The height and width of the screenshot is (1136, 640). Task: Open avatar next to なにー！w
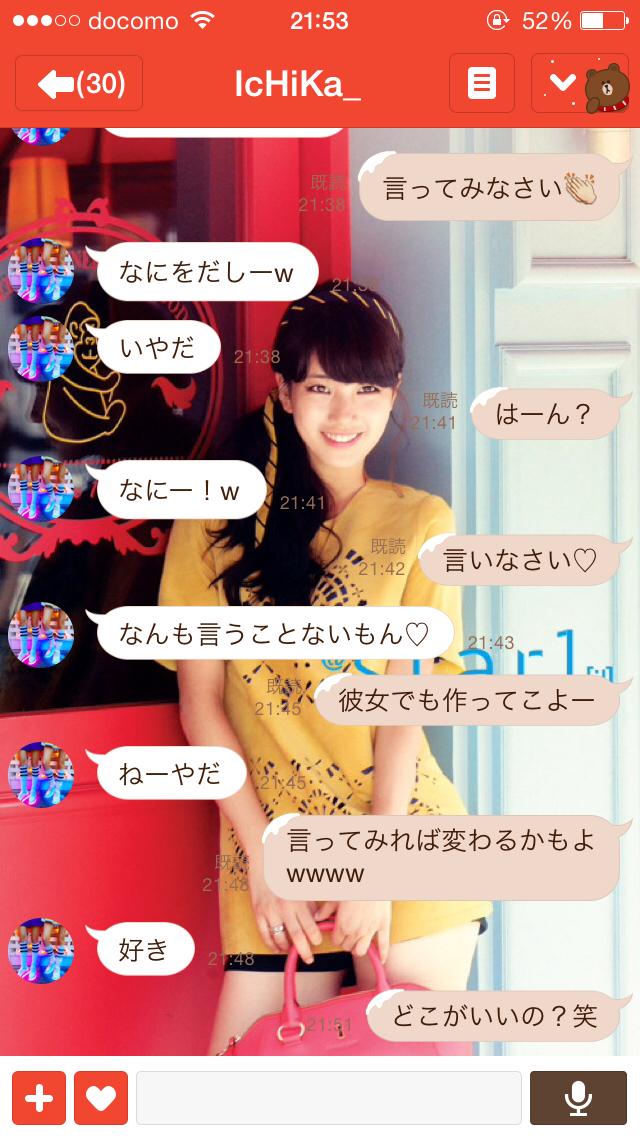coord(41,489)
